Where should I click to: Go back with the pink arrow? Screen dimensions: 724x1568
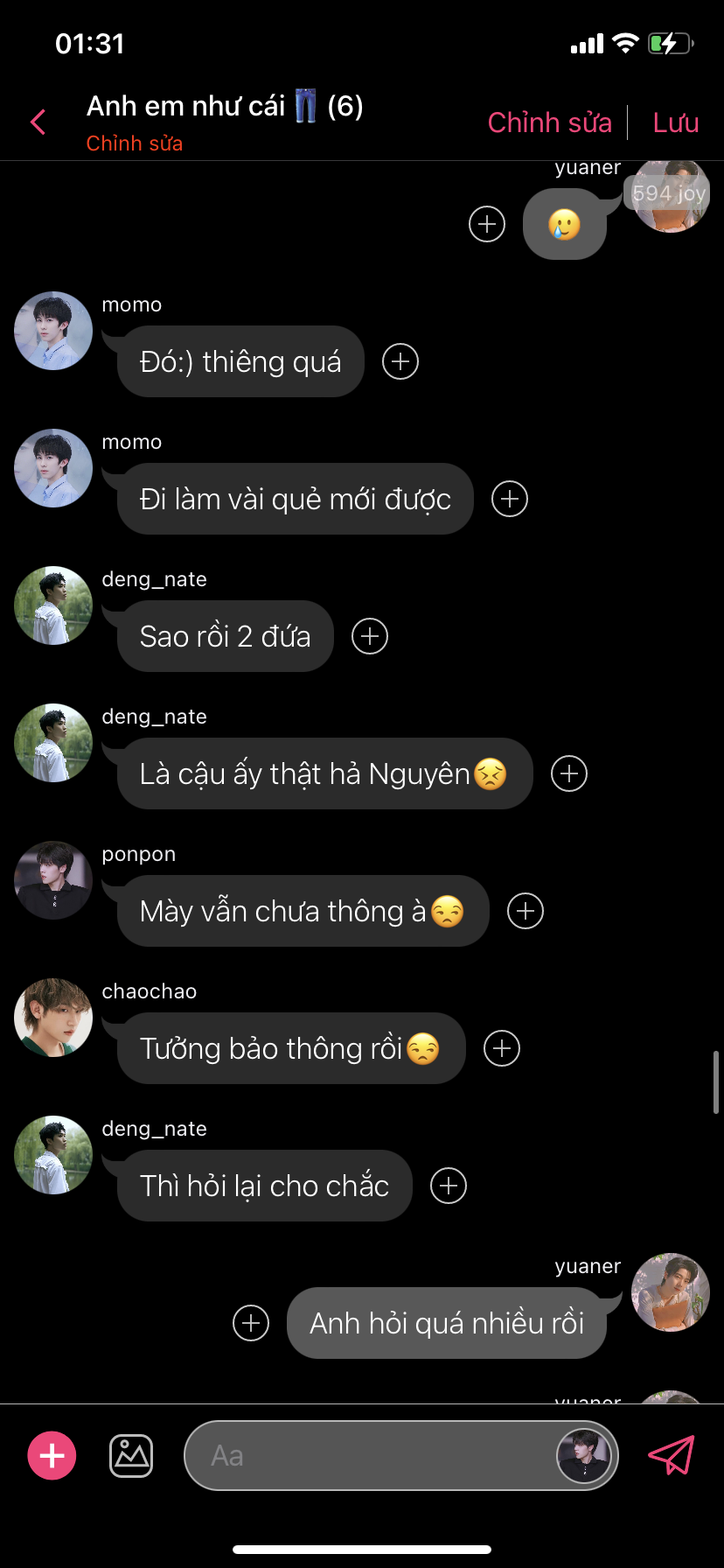38,122
